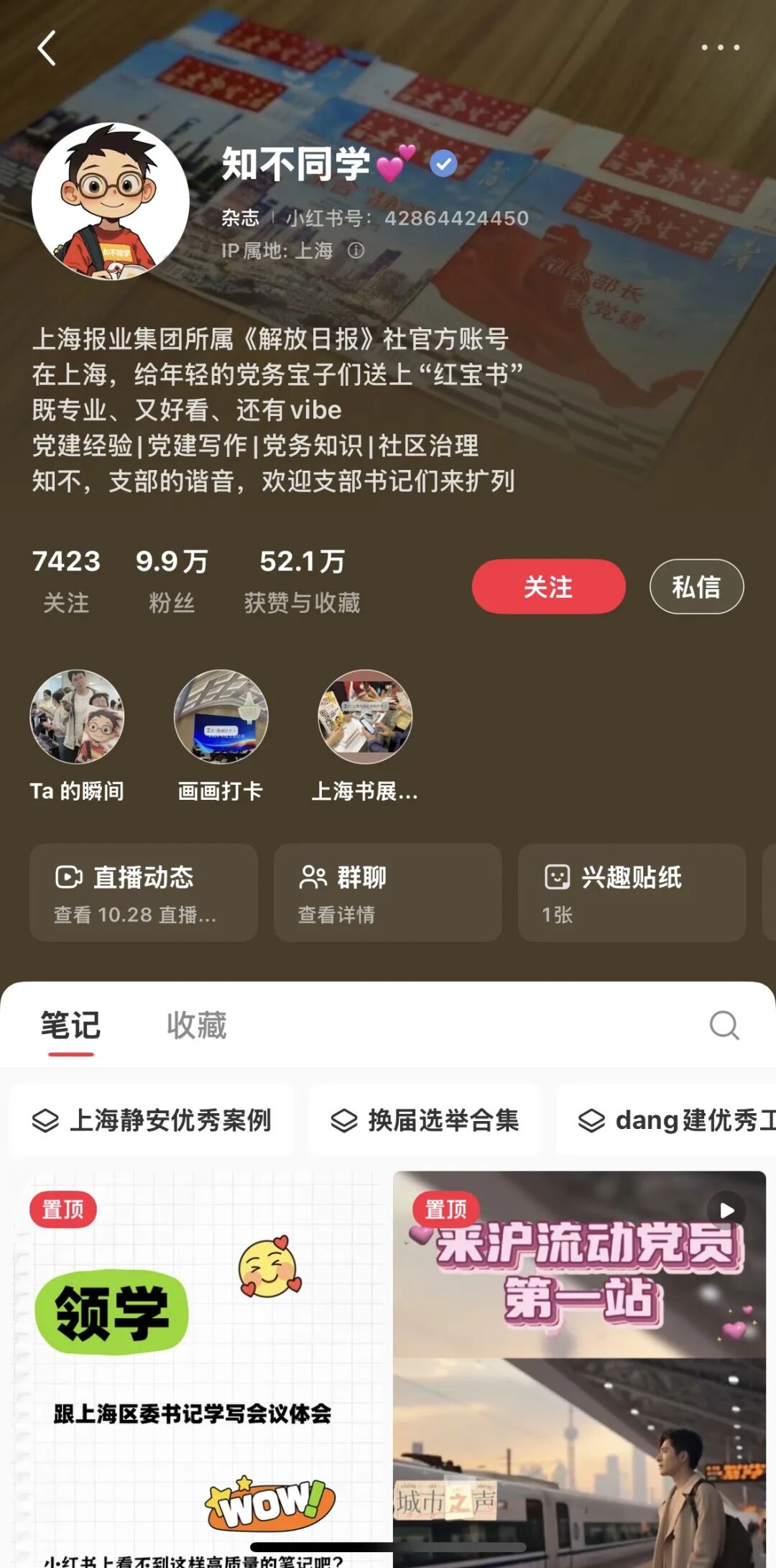This screenshot has width=776, height=1568.
Task: Play the pinned 来沪流动党员第一站 video
Action: [x=579, y=1365]
